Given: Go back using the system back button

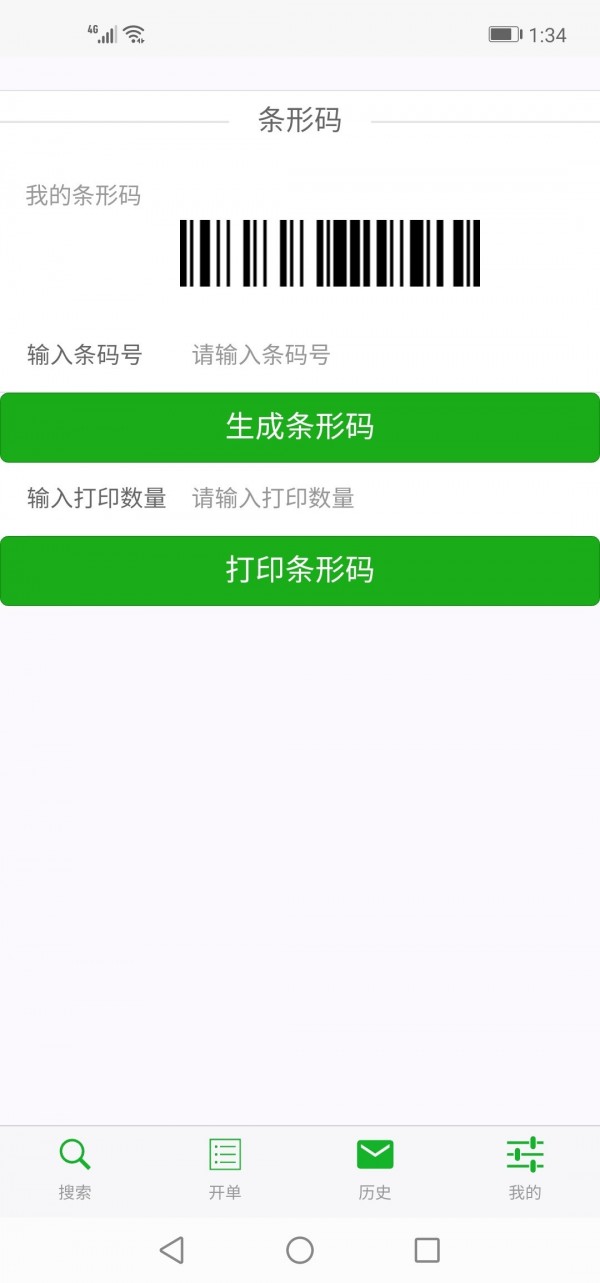Looking at the screenshot, I should pos(172,1249).
